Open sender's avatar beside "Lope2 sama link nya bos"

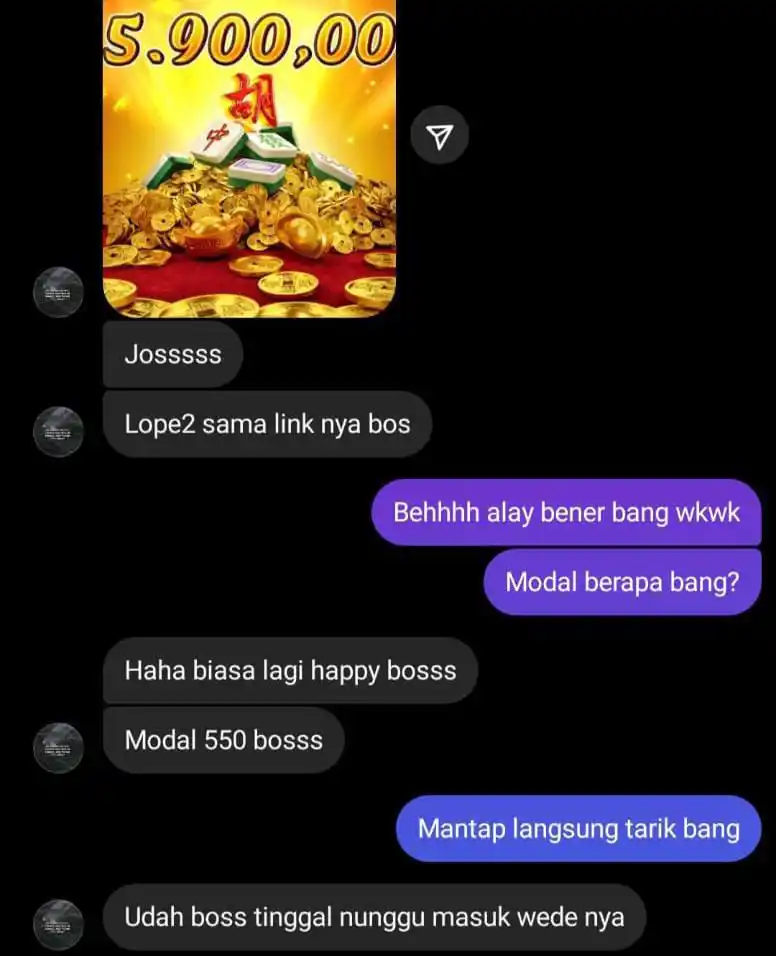pos(58,431)
